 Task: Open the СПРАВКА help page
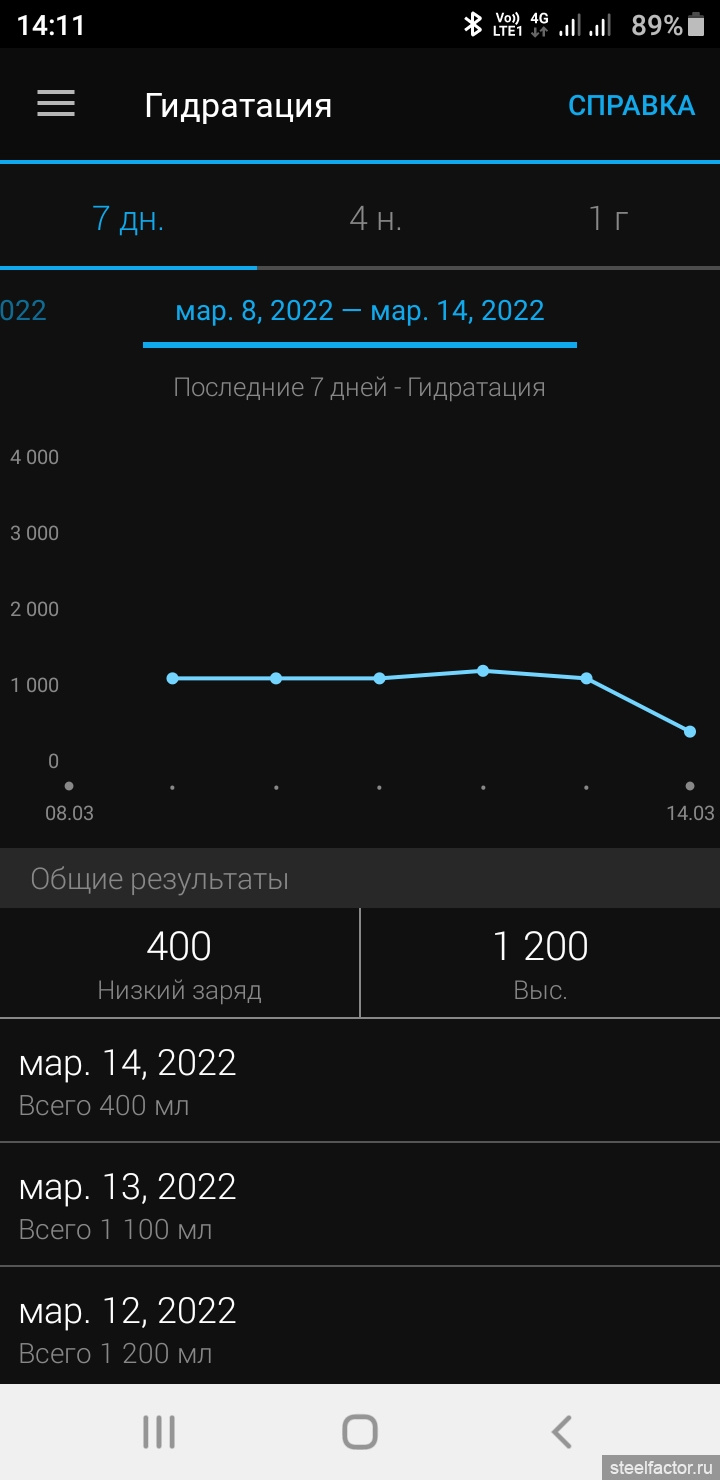click(x=631, y=106)
